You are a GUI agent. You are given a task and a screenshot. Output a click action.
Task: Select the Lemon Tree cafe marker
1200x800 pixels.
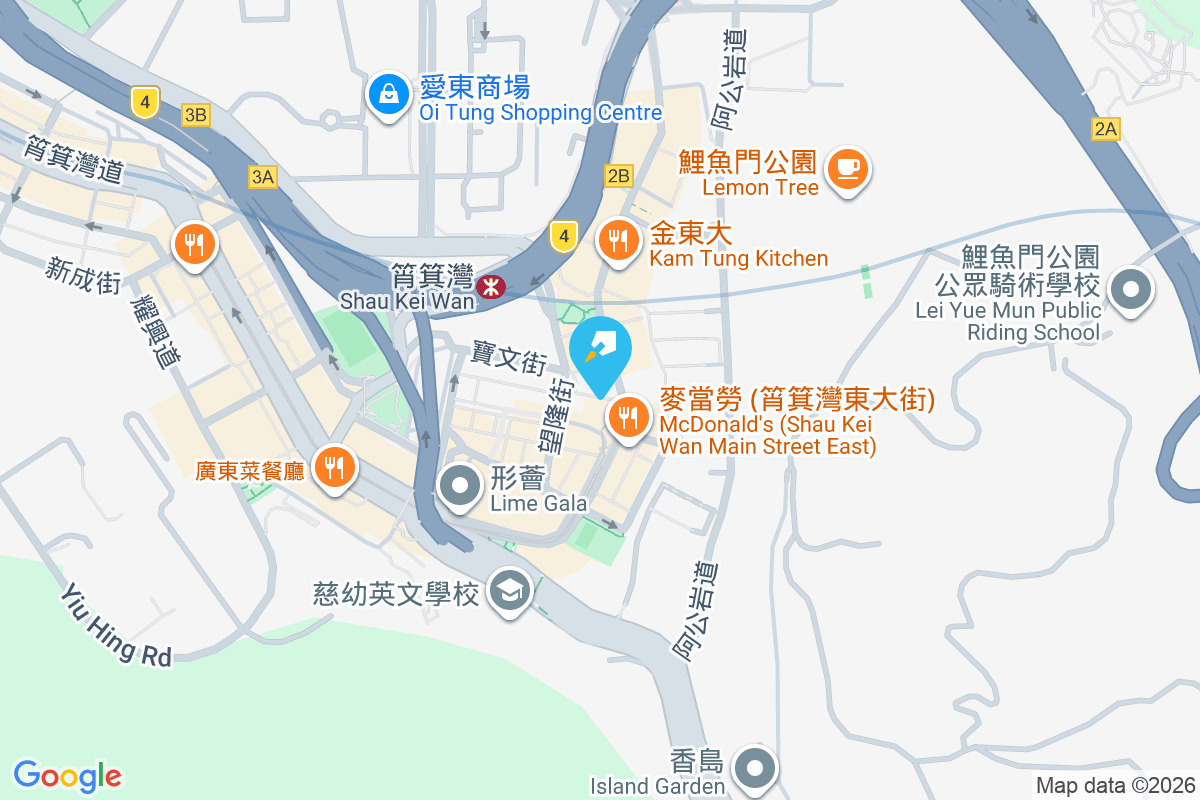[x=848, y=168]
